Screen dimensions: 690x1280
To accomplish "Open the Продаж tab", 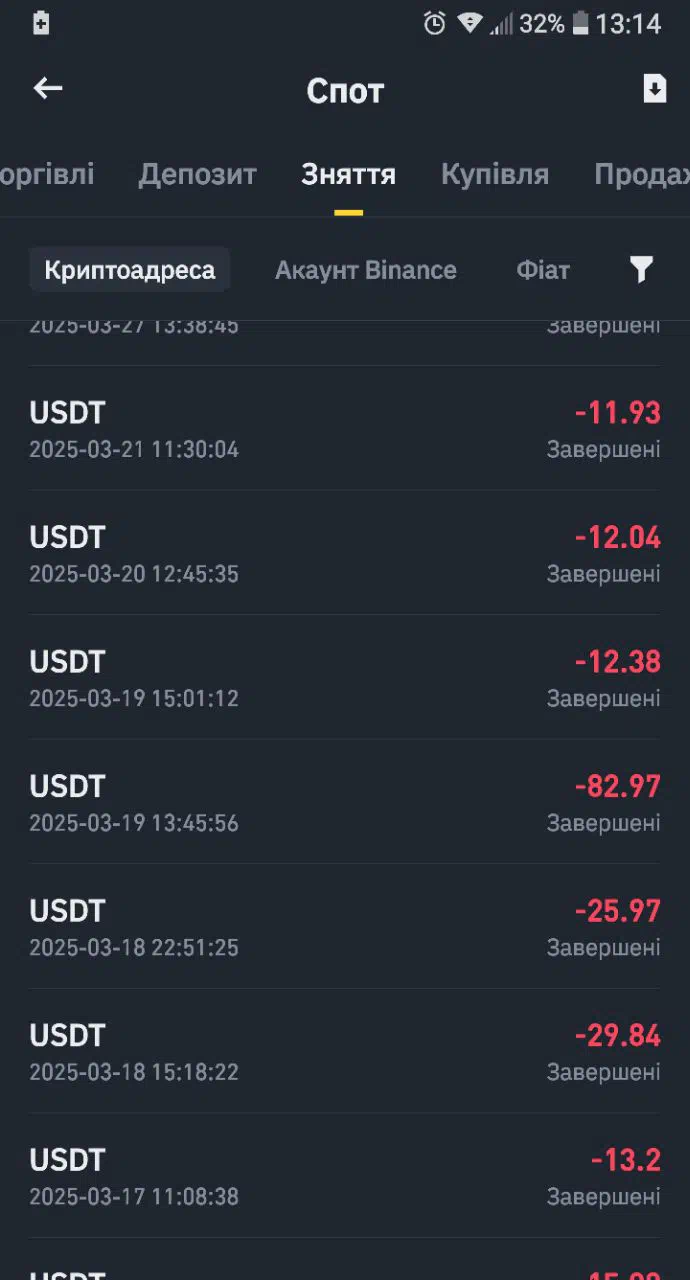I will point(642,174).
